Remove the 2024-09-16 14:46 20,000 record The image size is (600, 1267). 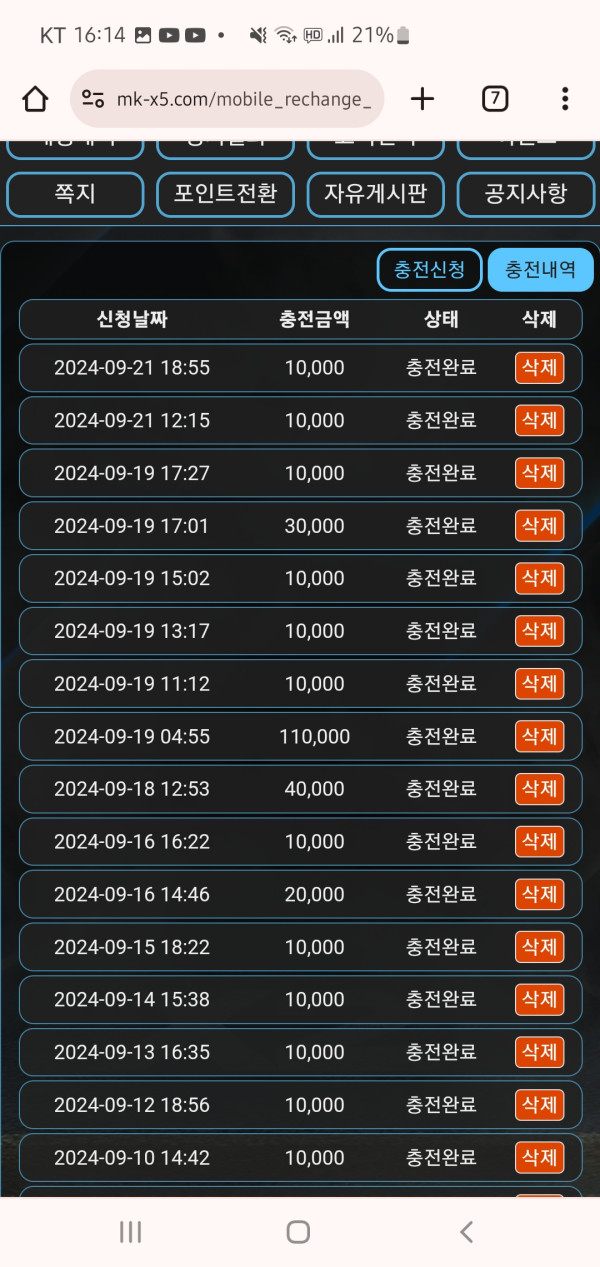click(539, 895)
